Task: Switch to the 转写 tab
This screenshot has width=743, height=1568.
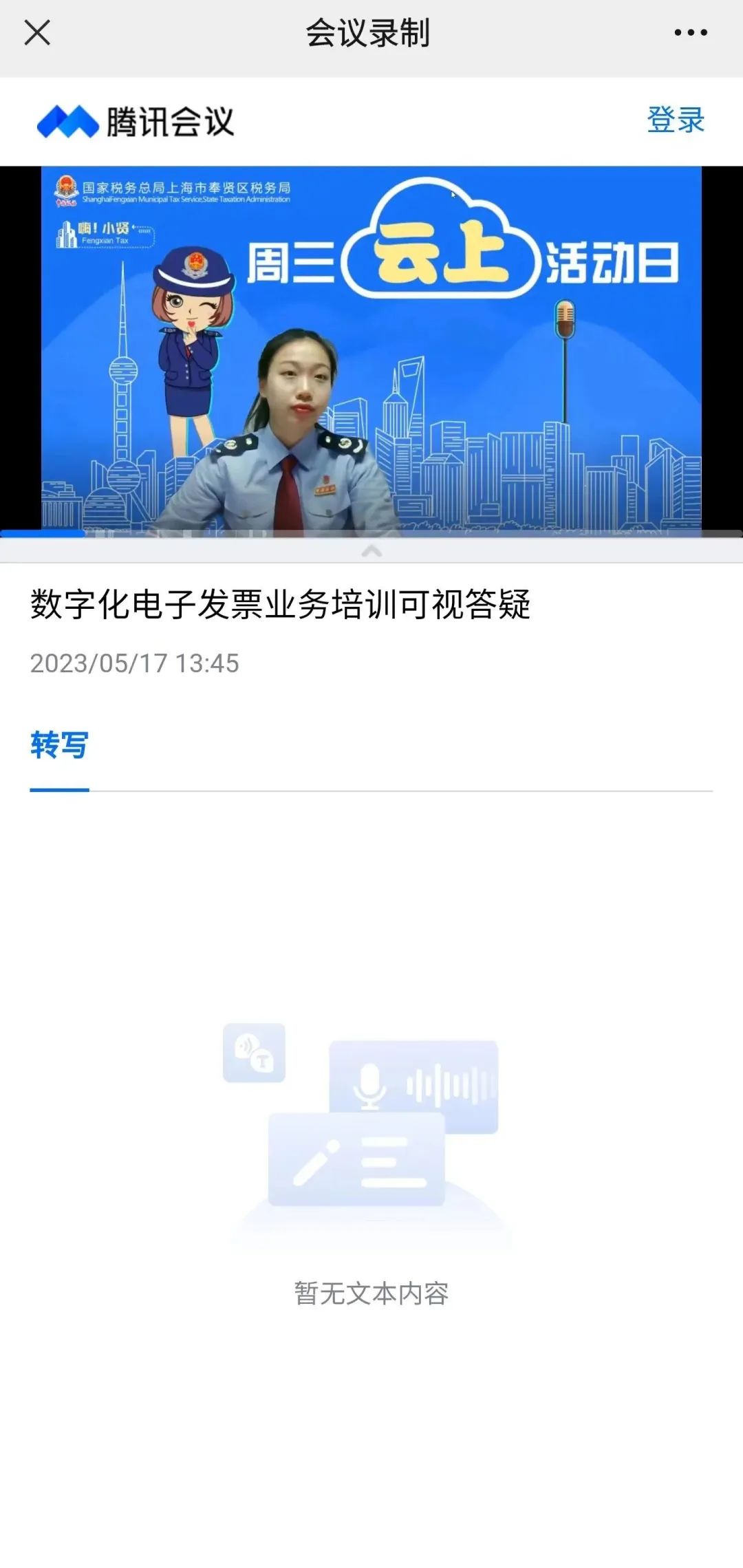Action: click(x=59, y=745)
